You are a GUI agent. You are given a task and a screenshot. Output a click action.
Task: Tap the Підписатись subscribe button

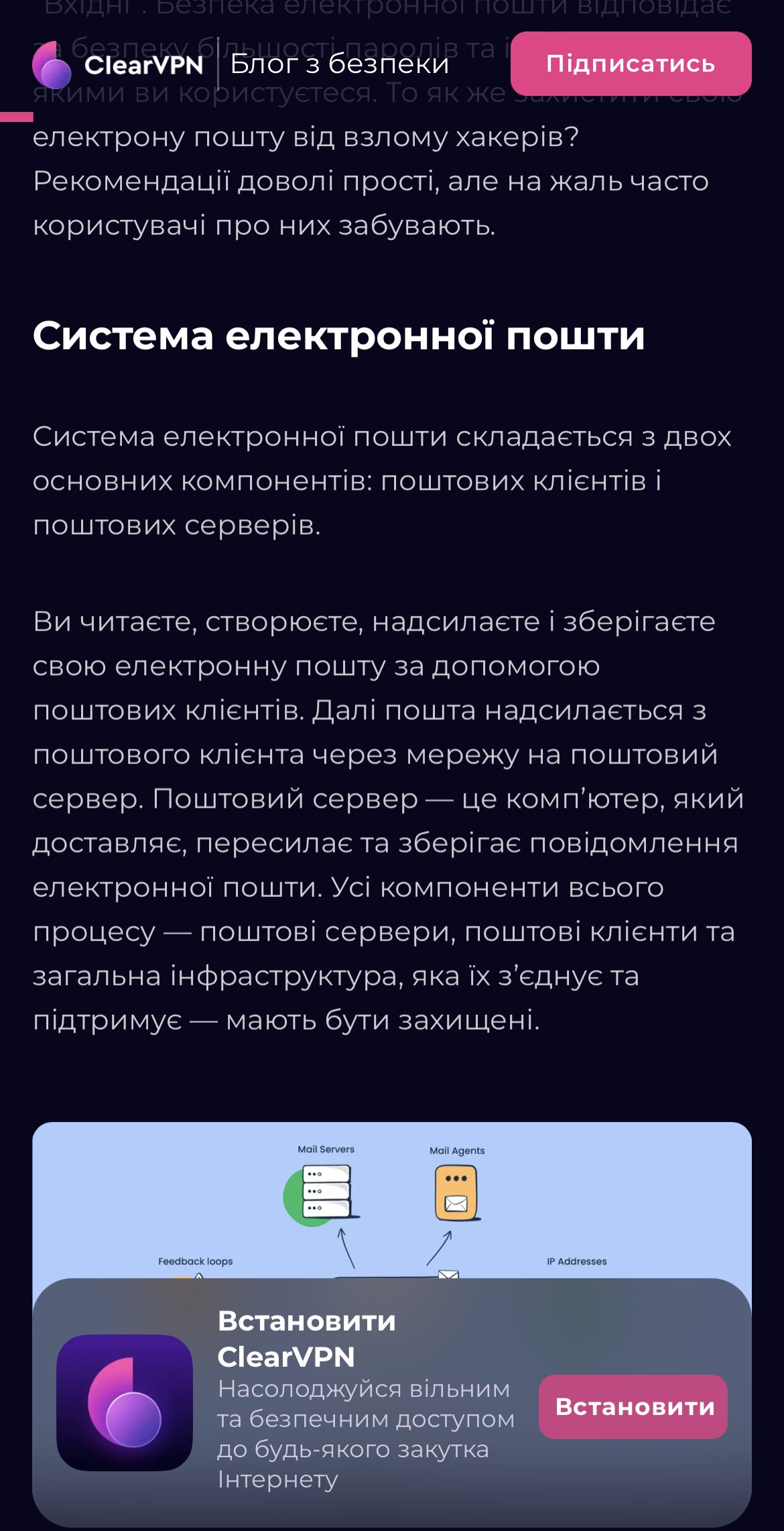pyautogui.click(x=630, y=64)
